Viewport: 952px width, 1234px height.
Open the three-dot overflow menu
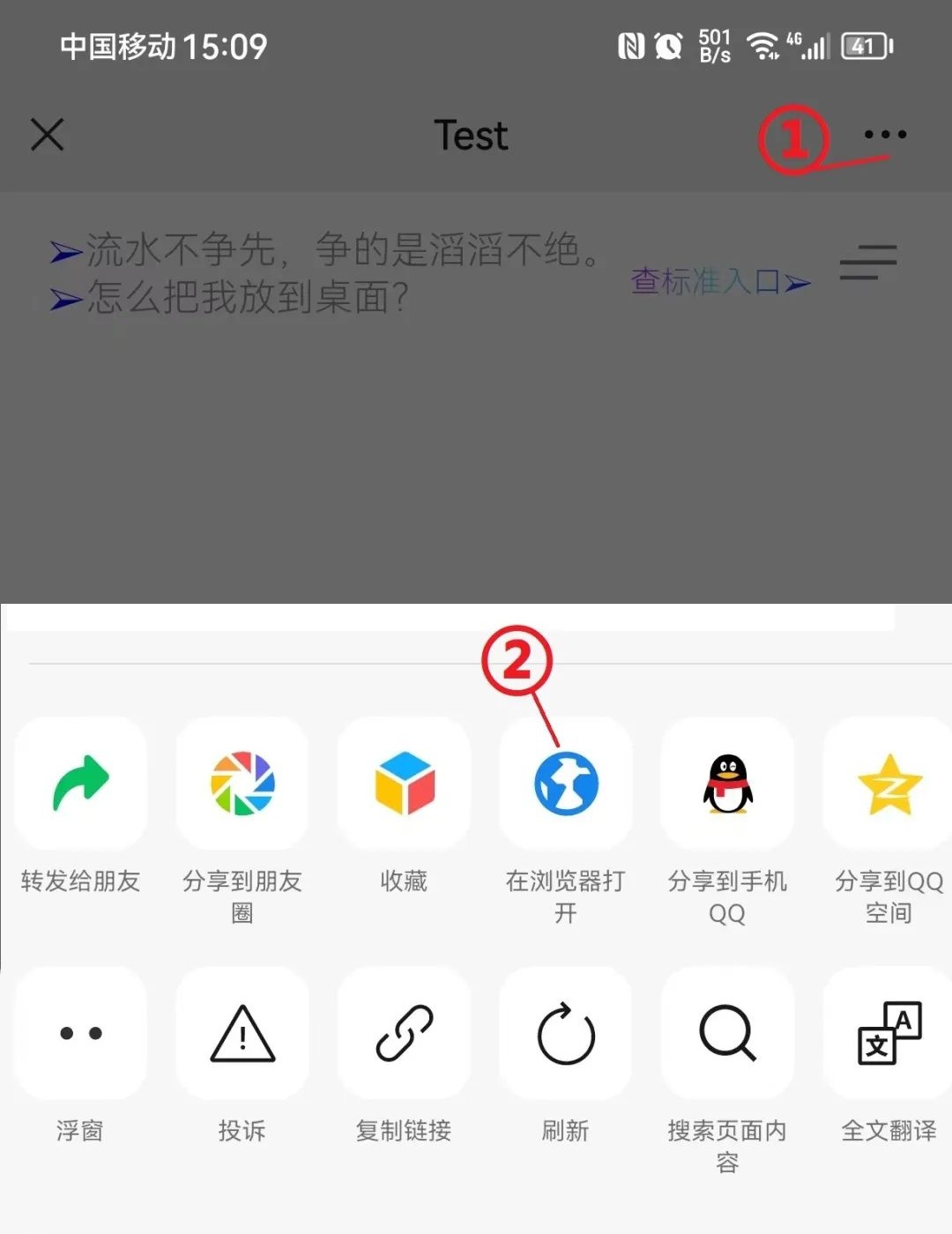[x=885, y=135]
